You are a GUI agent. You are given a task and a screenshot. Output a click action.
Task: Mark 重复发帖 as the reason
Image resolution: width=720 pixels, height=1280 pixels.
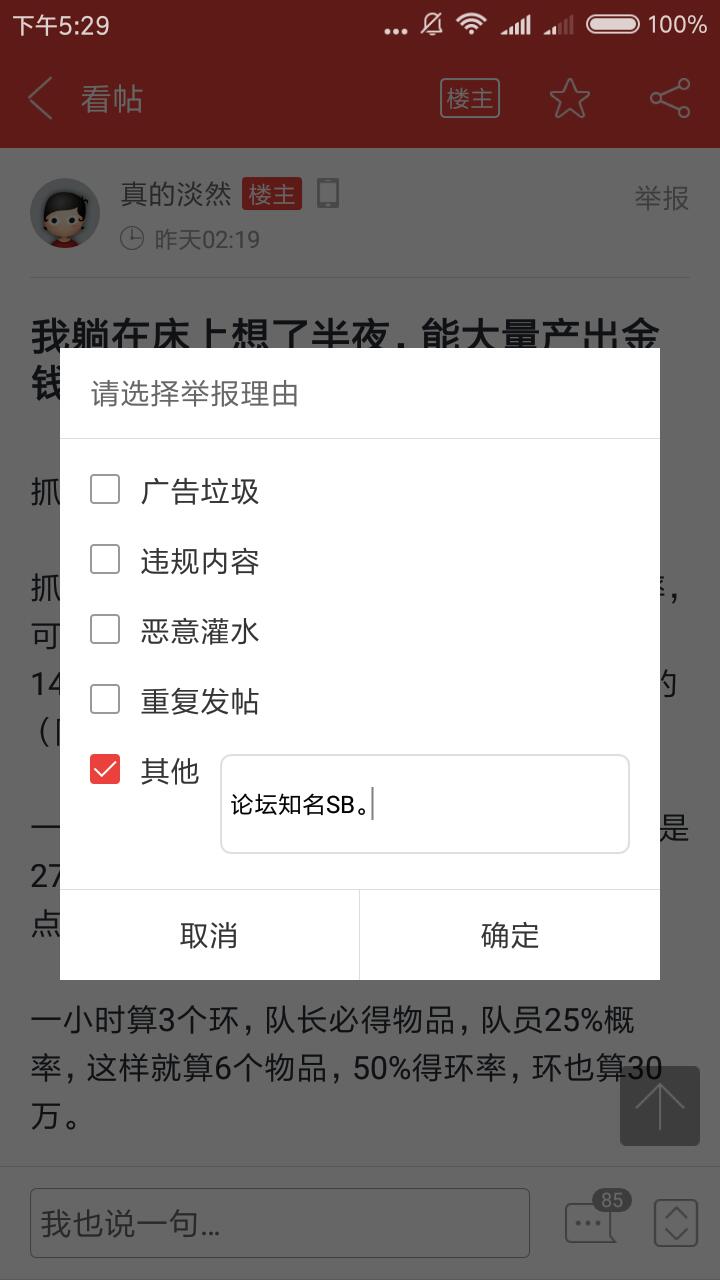[x=105, y=699]
